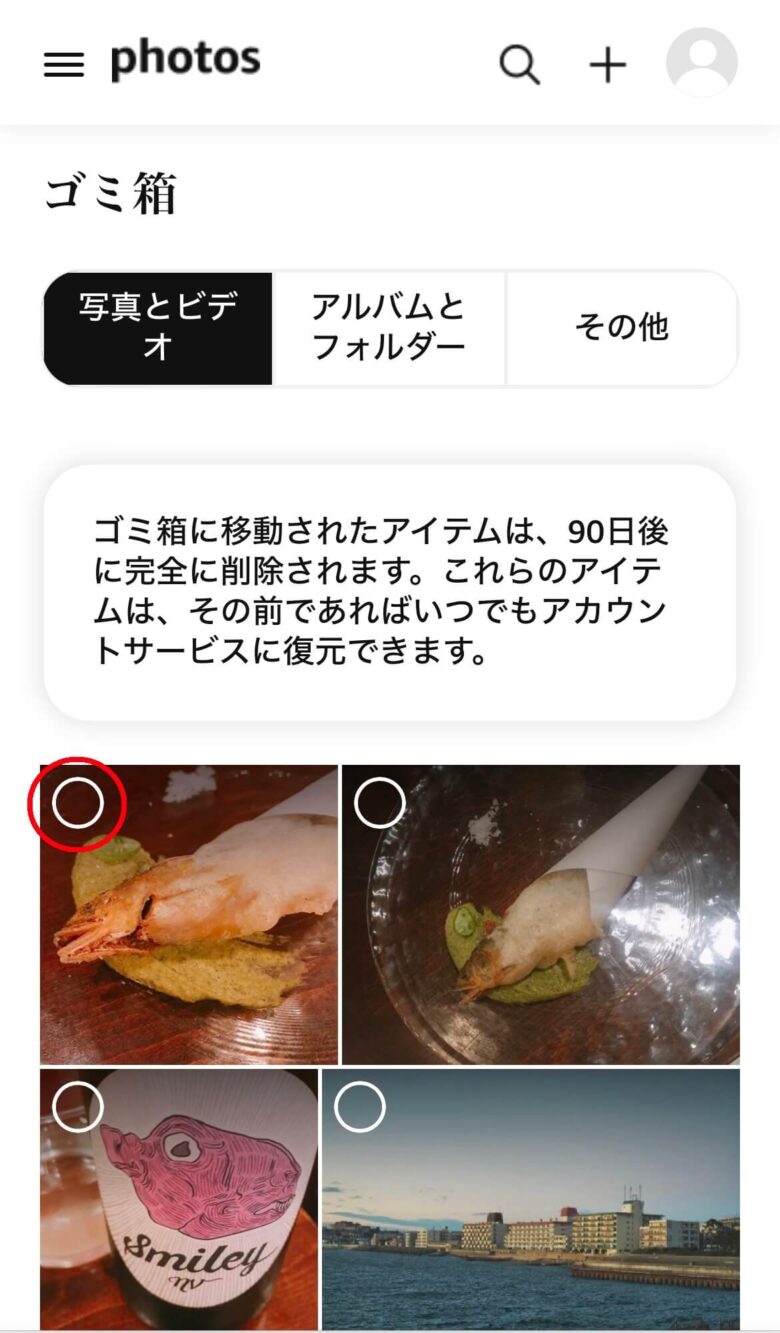Open the search function

[x=518, y=64]
